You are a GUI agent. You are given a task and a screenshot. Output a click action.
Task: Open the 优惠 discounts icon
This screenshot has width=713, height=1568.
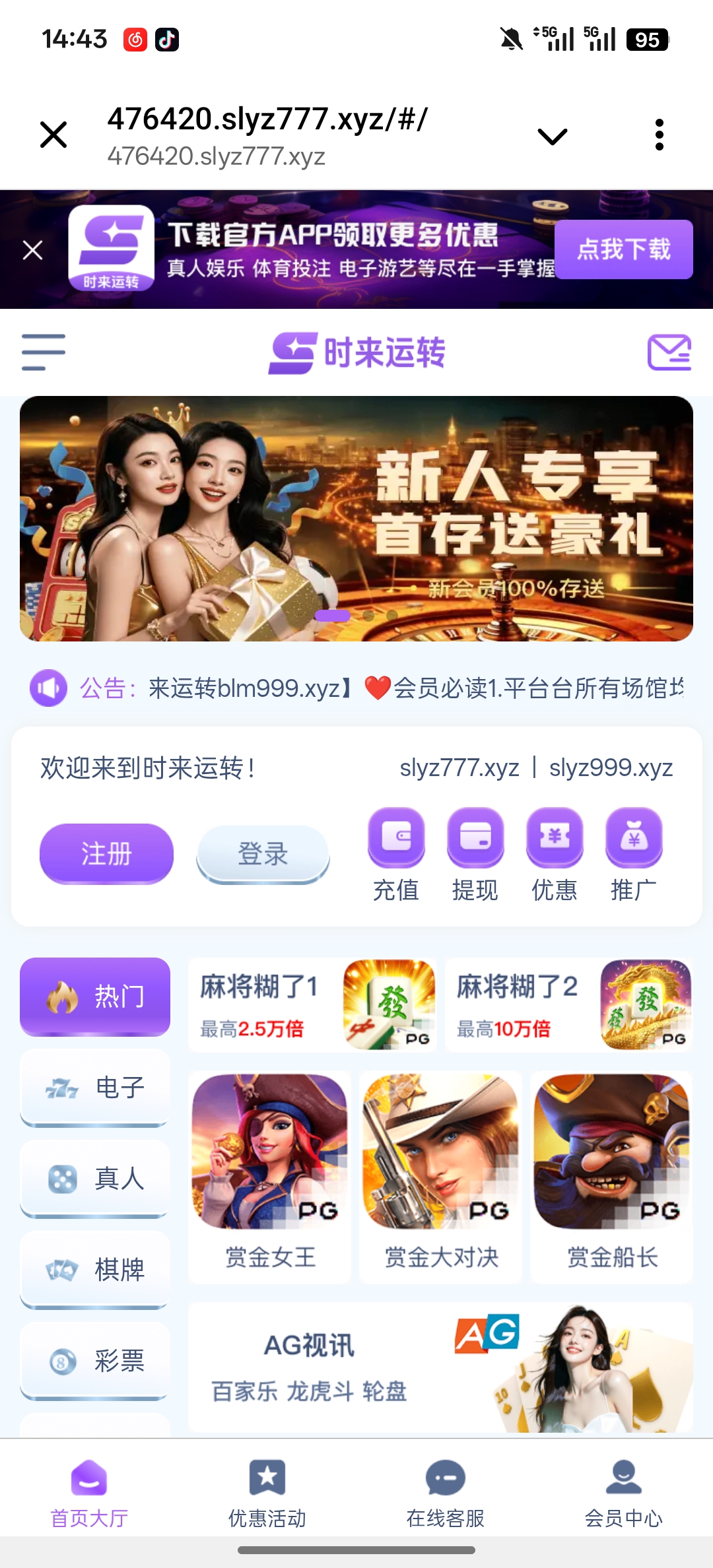(555, 839)
